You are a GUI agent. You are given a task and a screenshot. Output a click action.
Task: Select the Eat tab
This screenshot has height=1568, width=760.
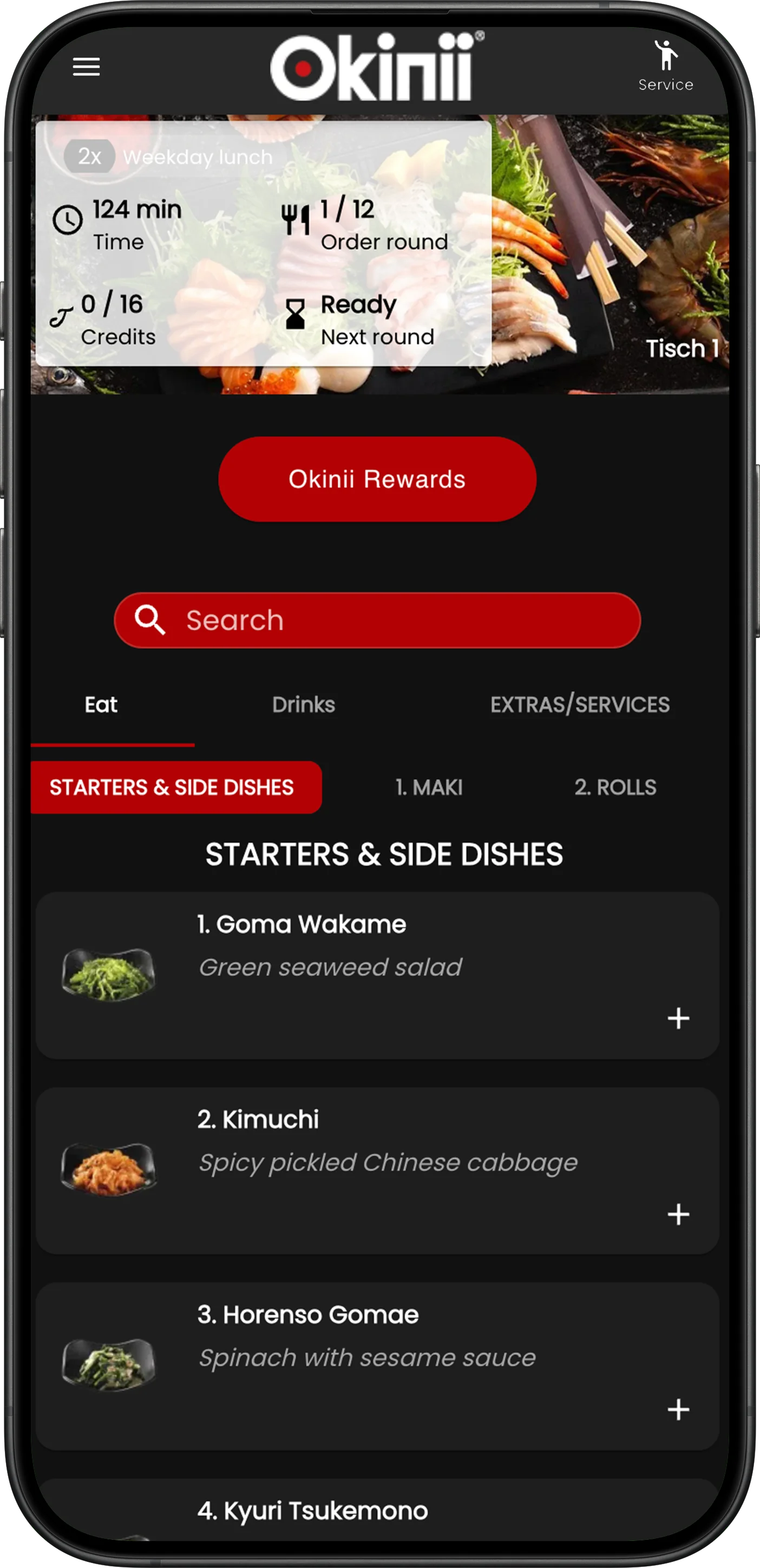click(101, 704)
